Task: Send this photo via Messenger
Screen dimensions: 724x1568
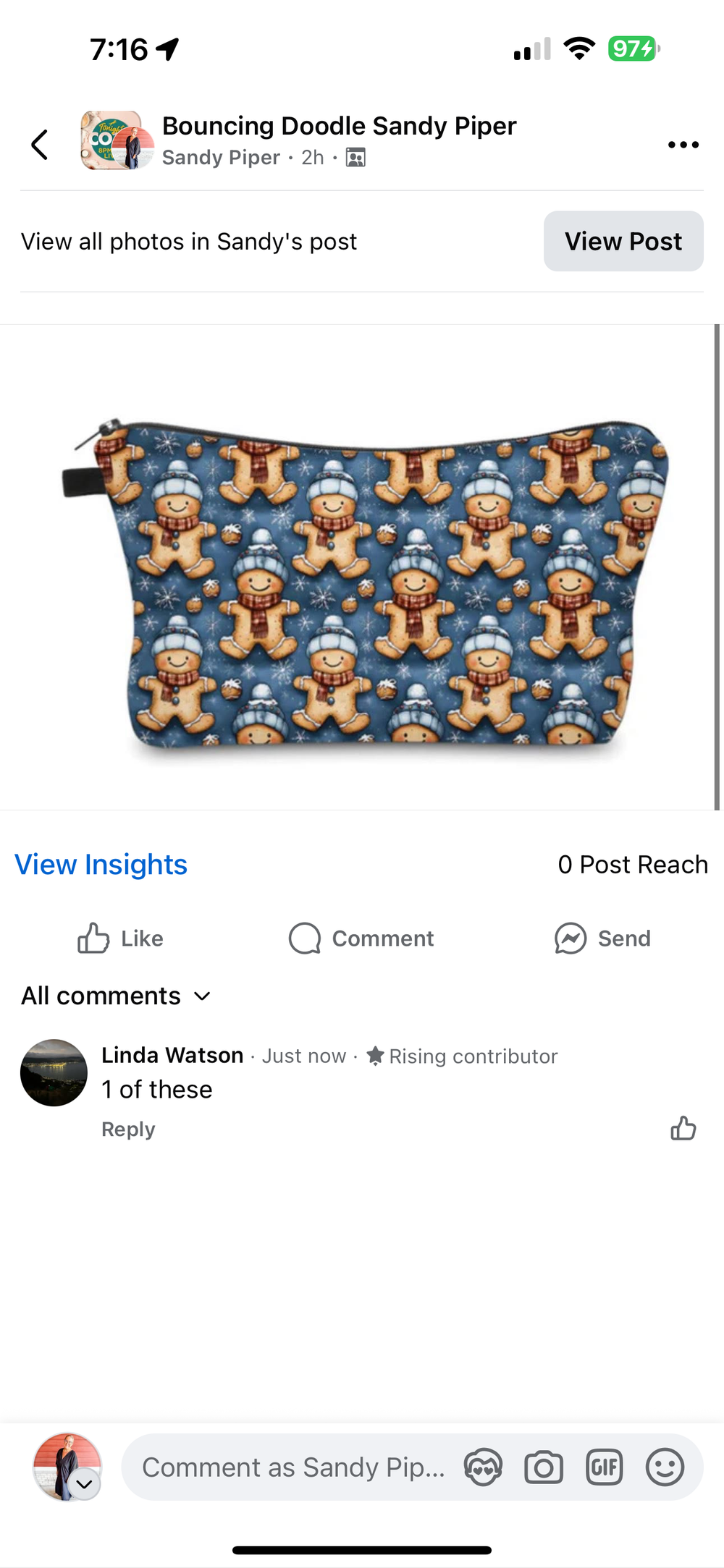Action: 602,938
